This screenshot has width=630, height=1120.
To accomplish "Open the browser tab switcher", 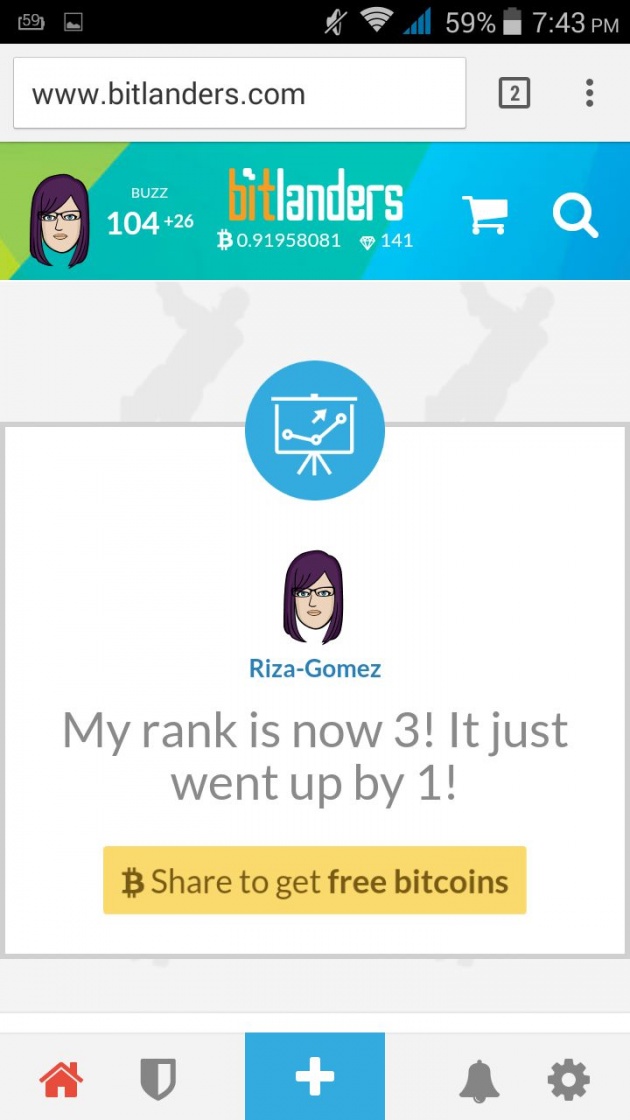I will tap(514, 94).
